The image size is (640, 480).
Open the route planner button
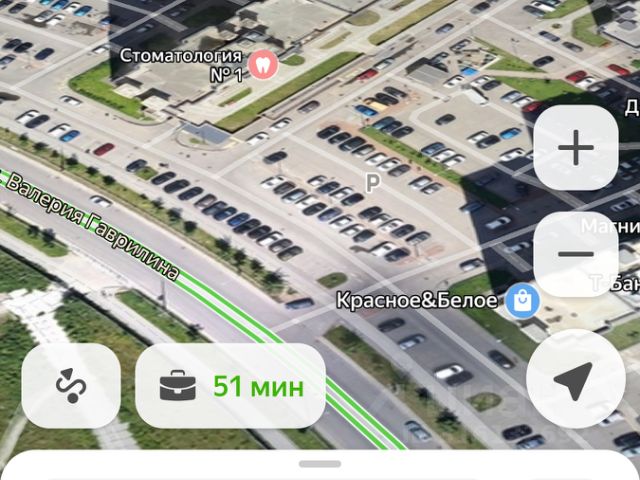point(70,386)
